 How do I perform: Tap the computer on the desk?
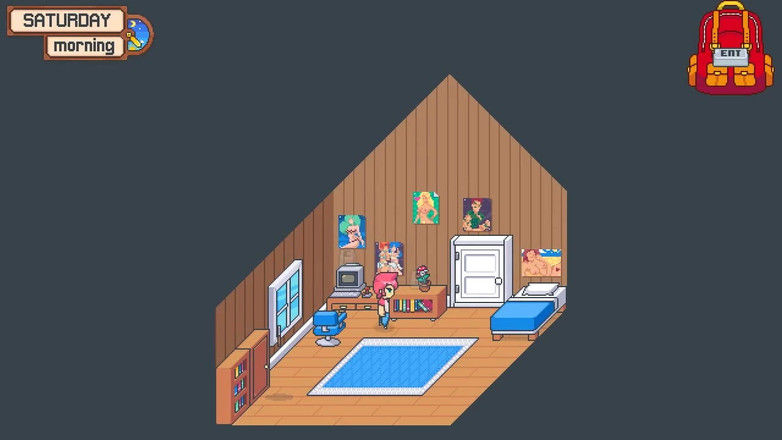tap(349, 277)
